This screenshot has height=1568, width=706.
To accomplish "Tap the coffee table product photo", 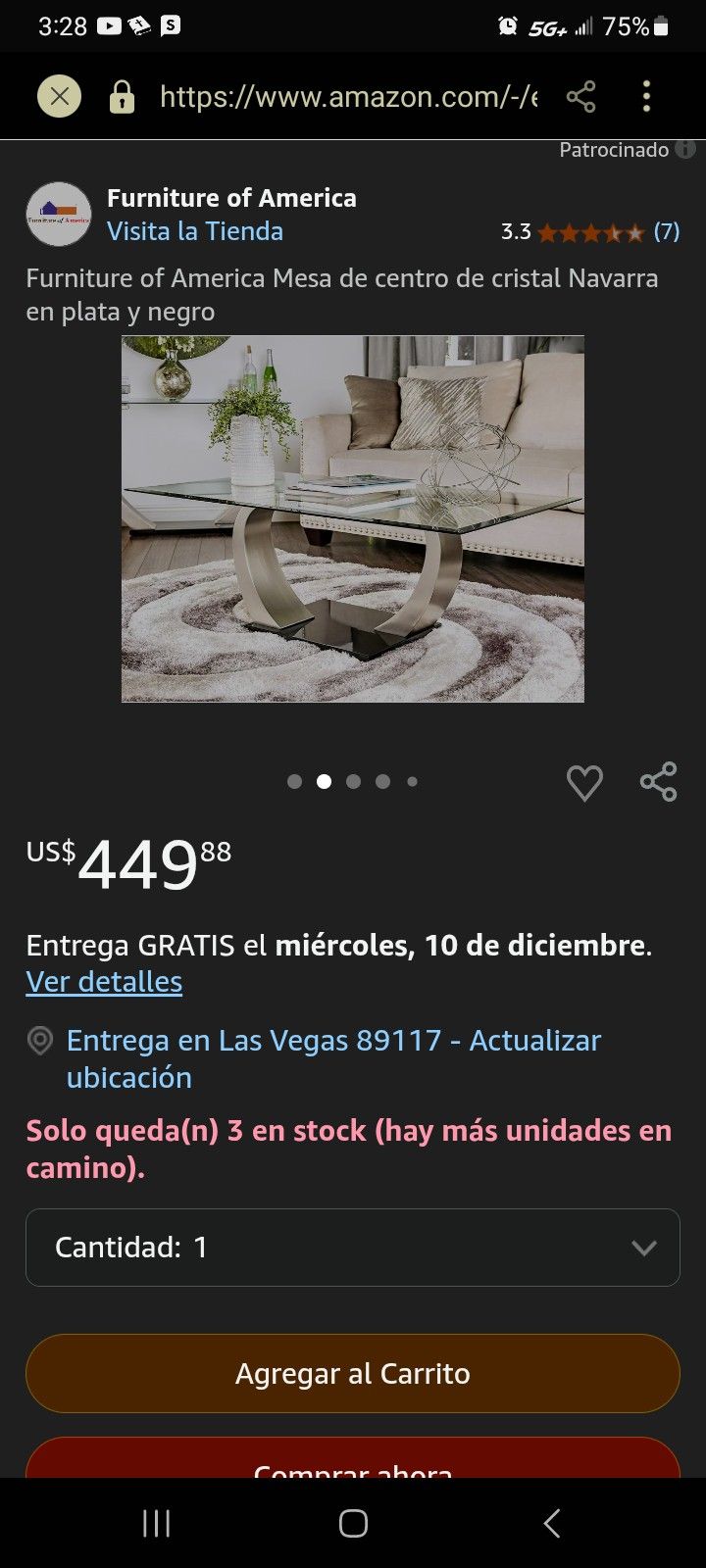I will 353,517.
